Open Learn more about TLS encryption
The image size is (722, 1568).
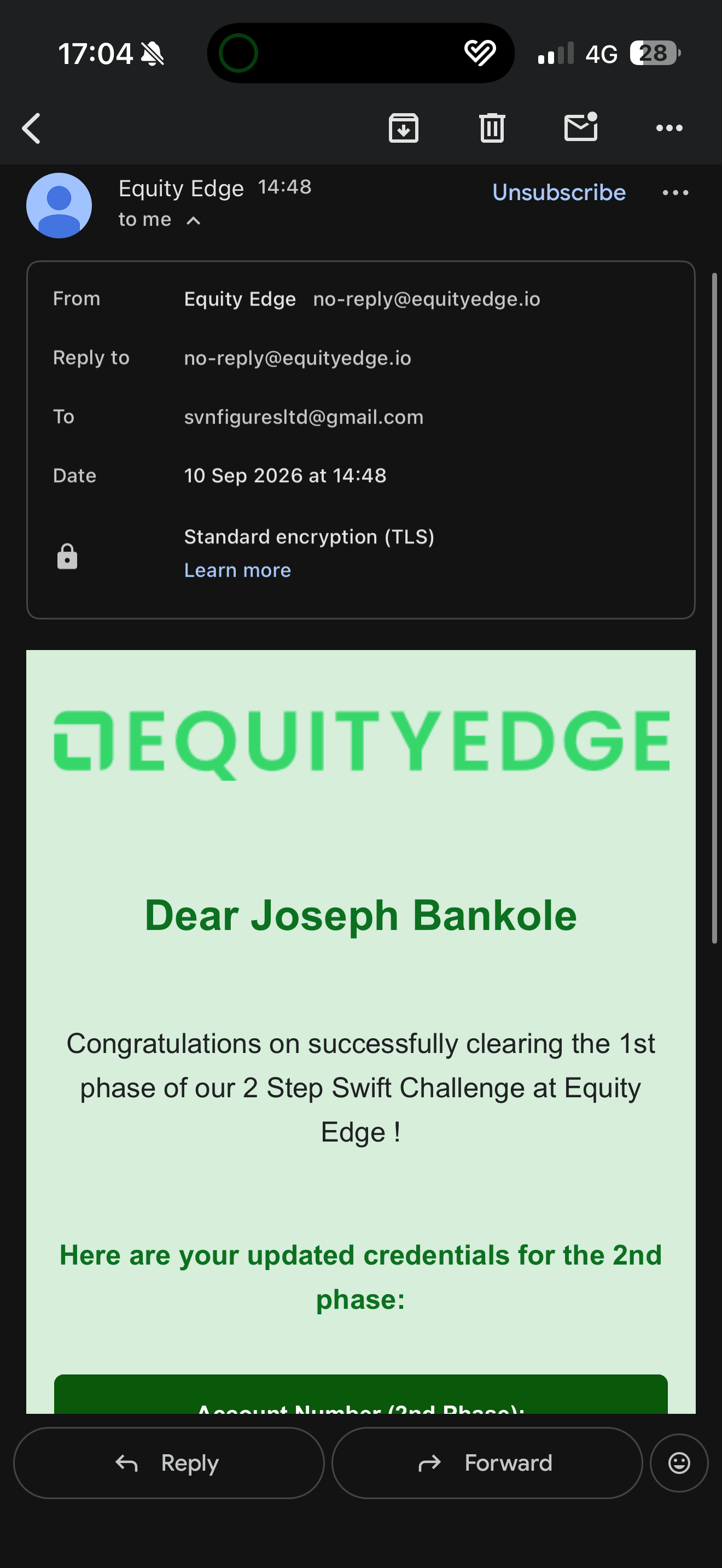(x=237, y=570)
